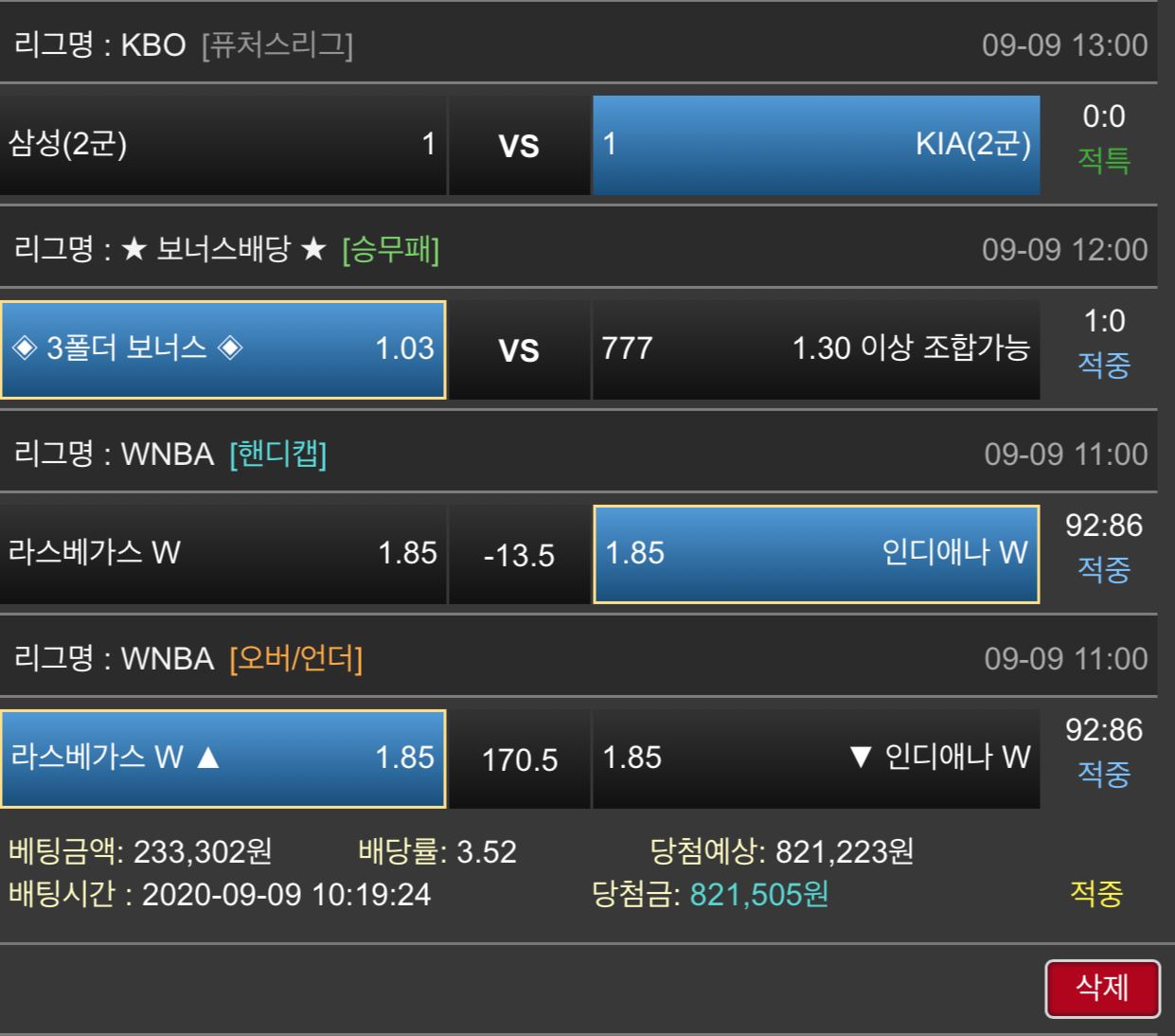Viewport: 1175px width, 1036px height.
Task: Select the KIA(2군) bet cell
Action: click(x=816, y=145)
